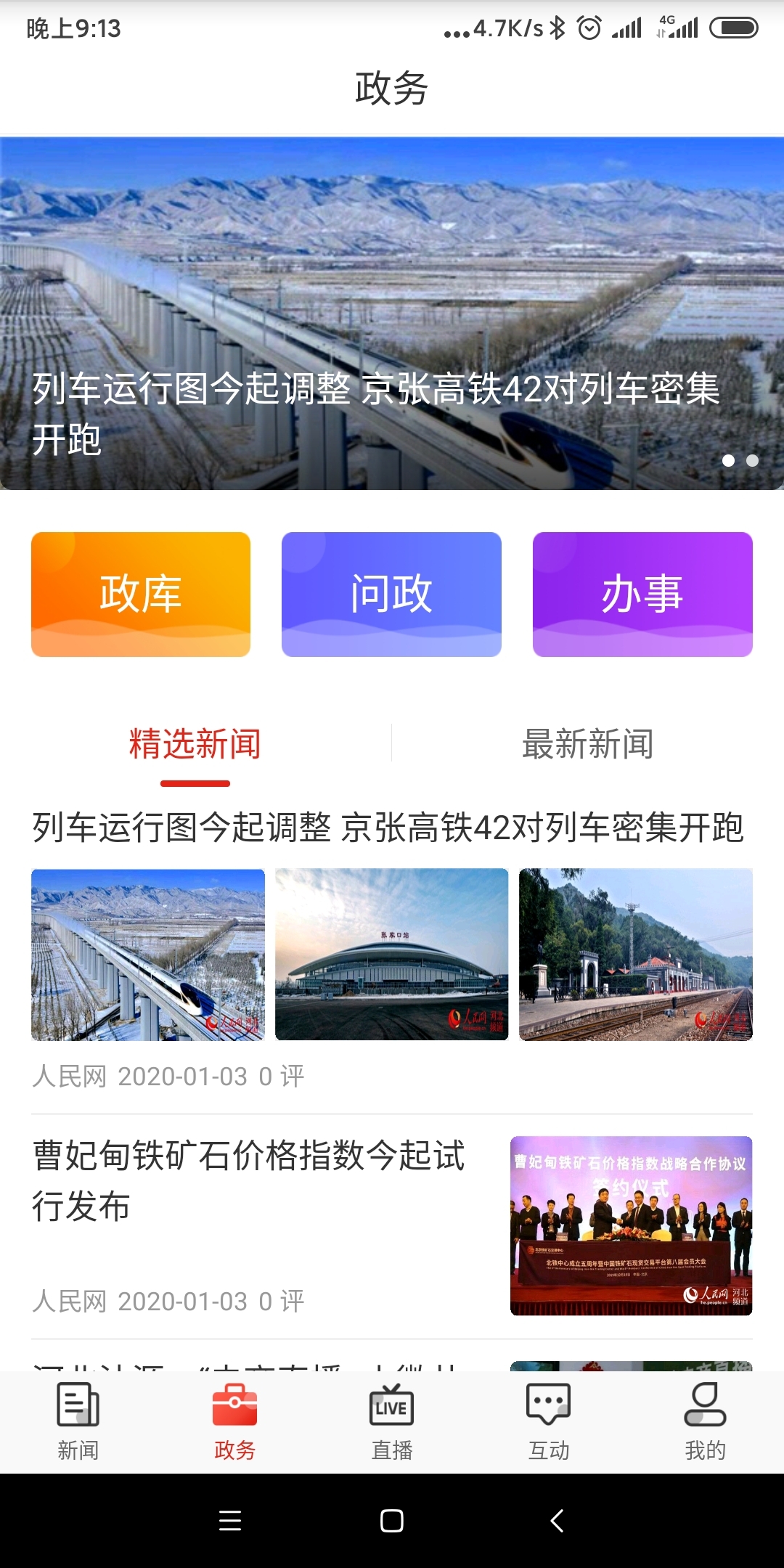Viewport: 784px width, 1568px height.
Task: Open the 办事 services section
Action: click(642, 594)
